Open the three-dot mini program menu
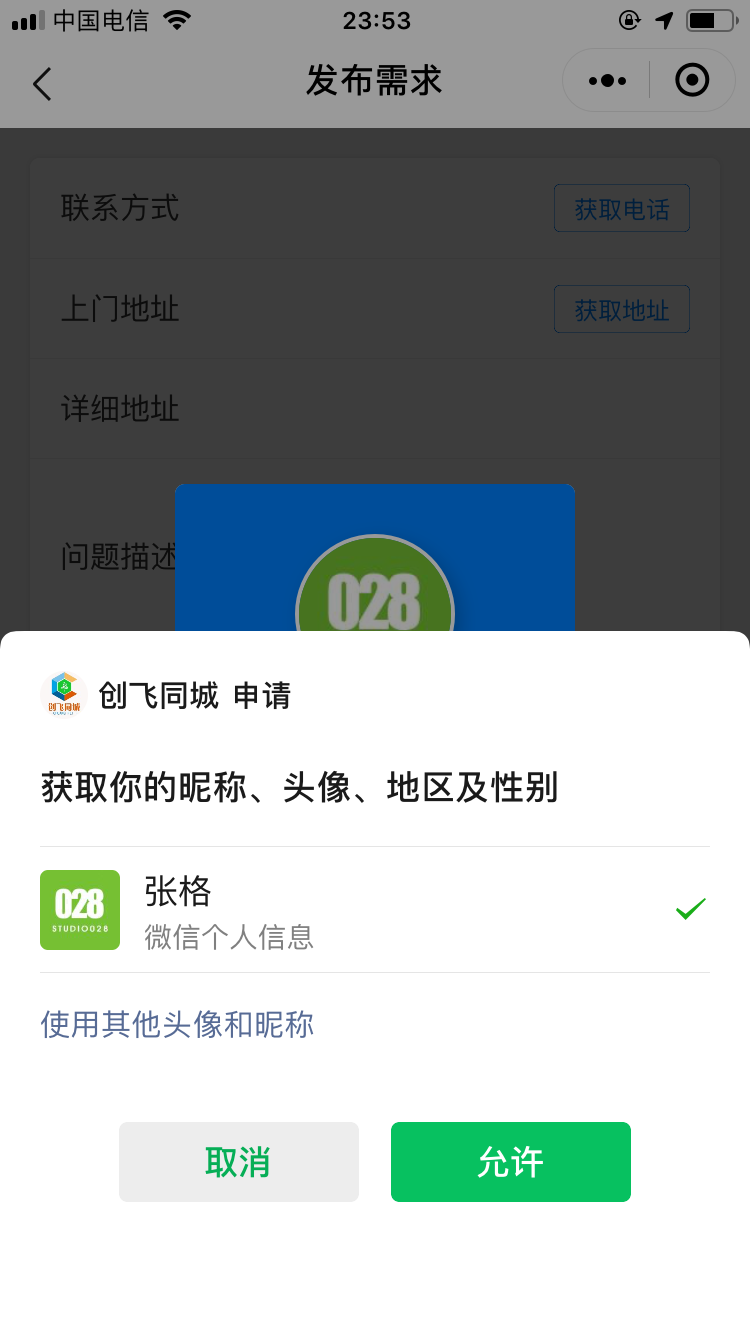Viewport: 750px width, 1334px height. [x=607, y=81]
